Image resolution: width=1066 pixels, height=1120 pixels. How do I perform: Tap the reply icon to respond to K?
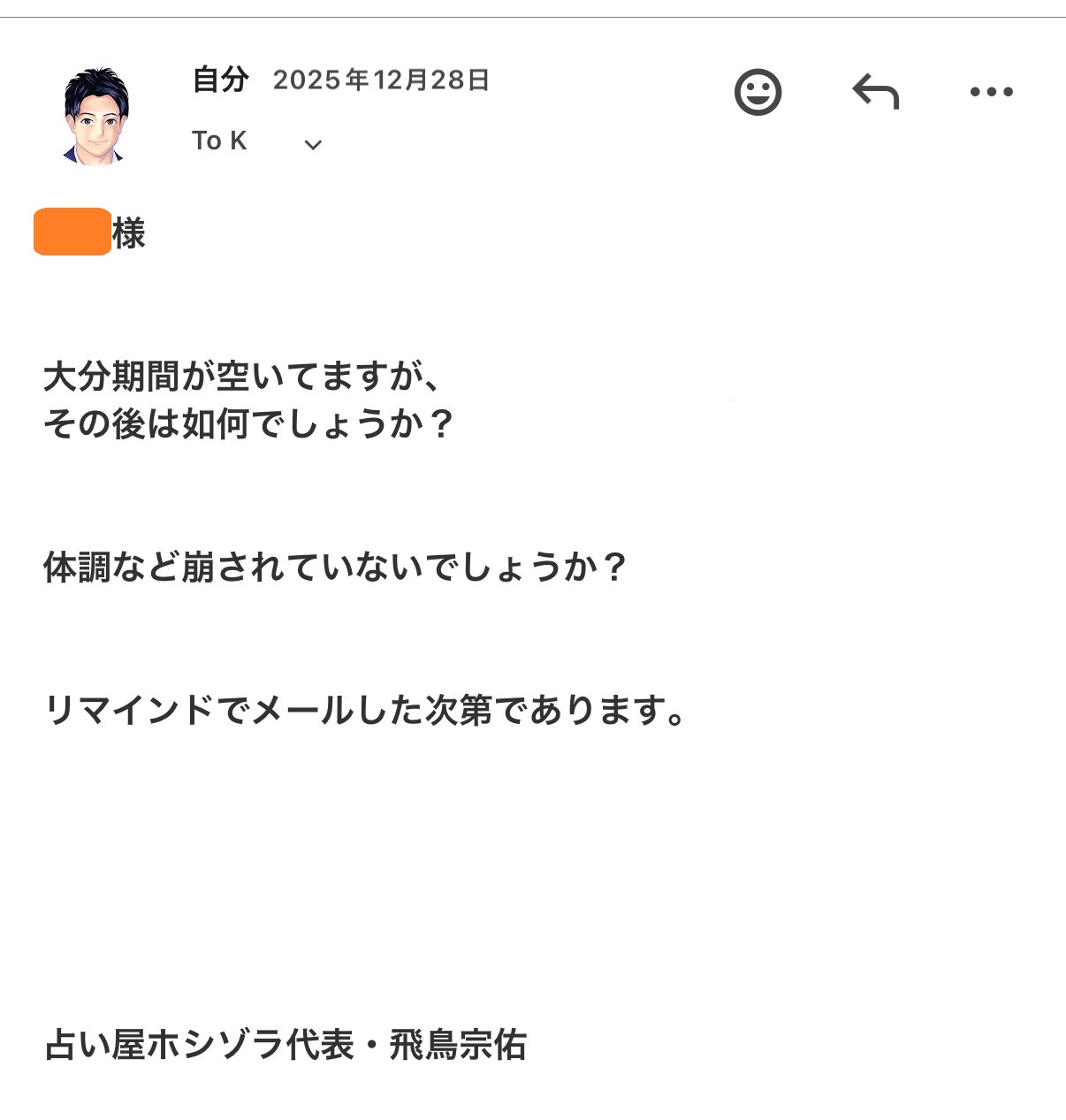point(873,90)
